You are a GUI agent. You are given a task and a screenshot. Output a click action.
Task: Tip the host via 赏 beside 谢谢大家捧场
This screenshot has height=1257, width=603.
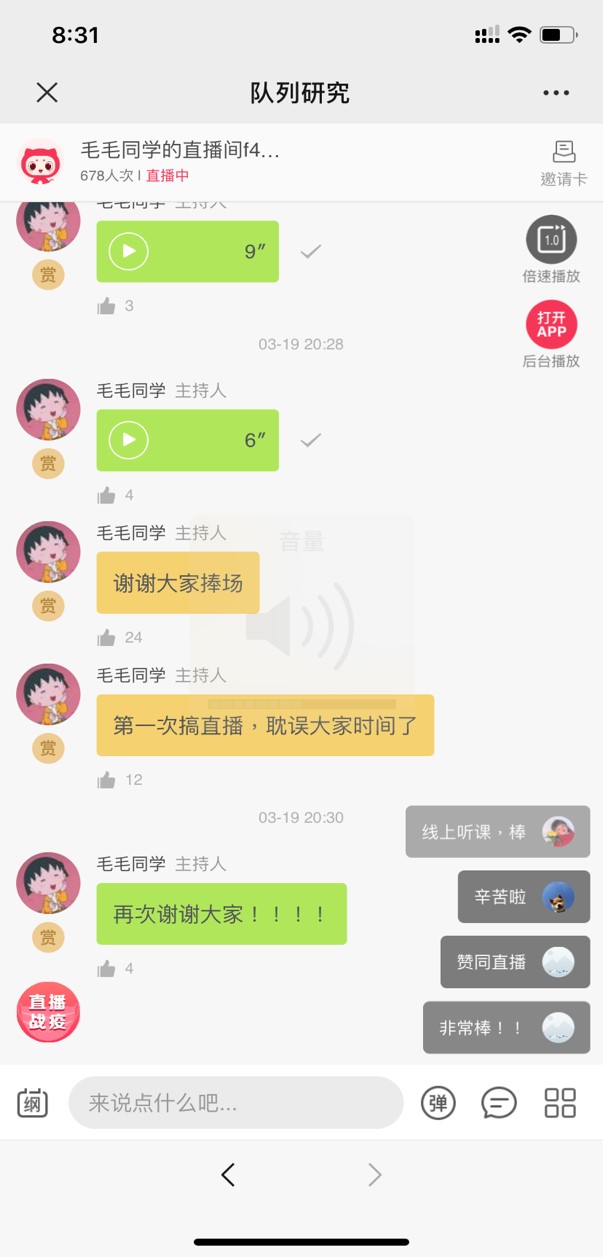click(x=48, y=605)
